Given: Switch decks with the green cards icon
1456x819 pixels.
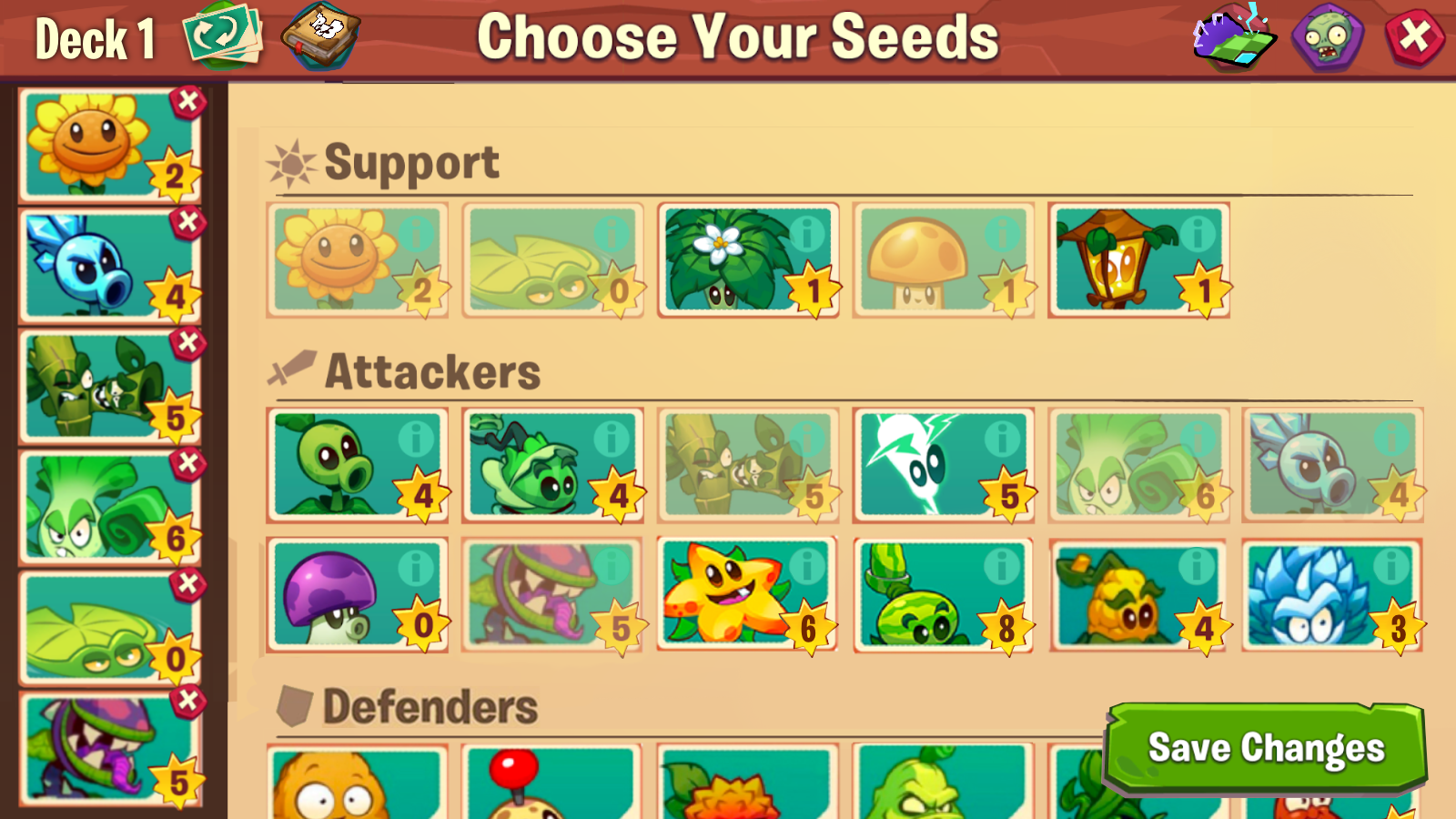Looking at the screenshot, I should [223, 36].
